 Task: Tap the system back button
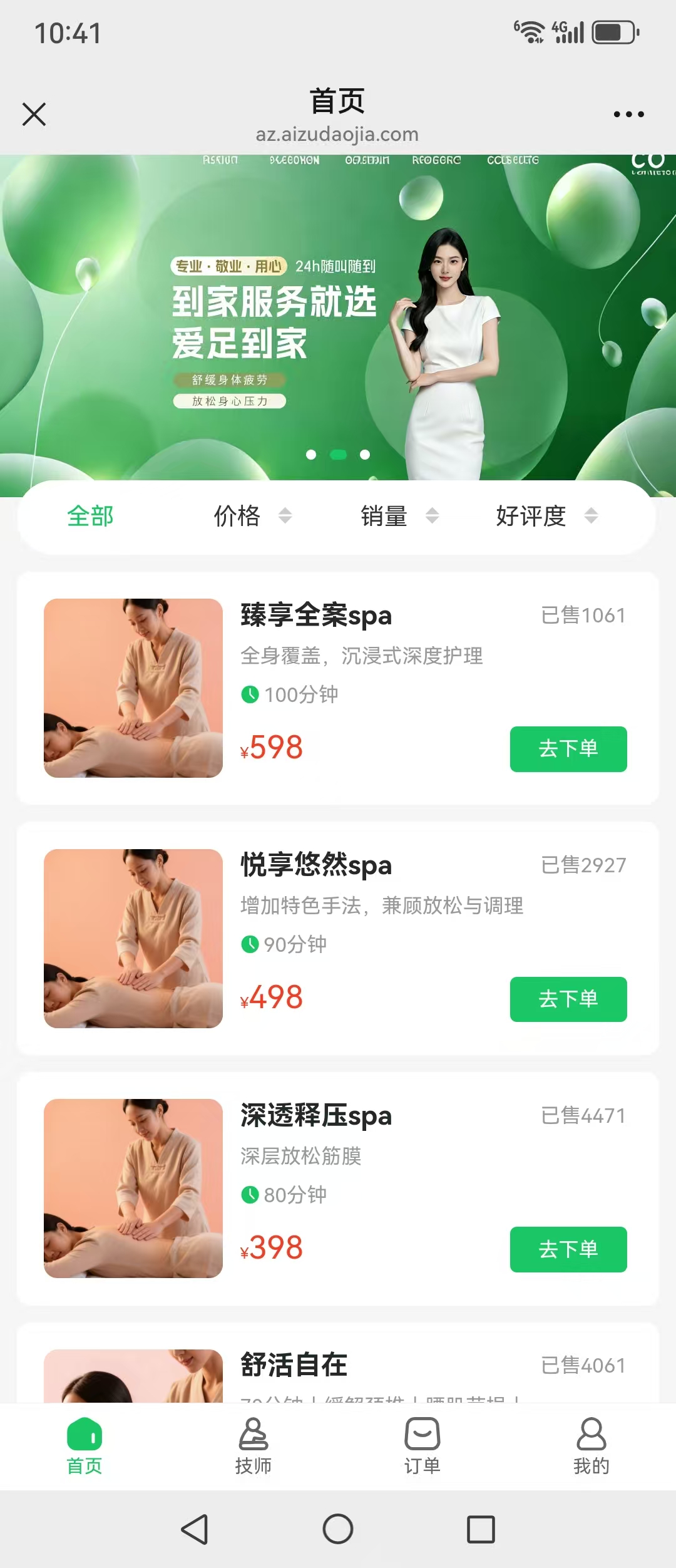(195, 1530)
